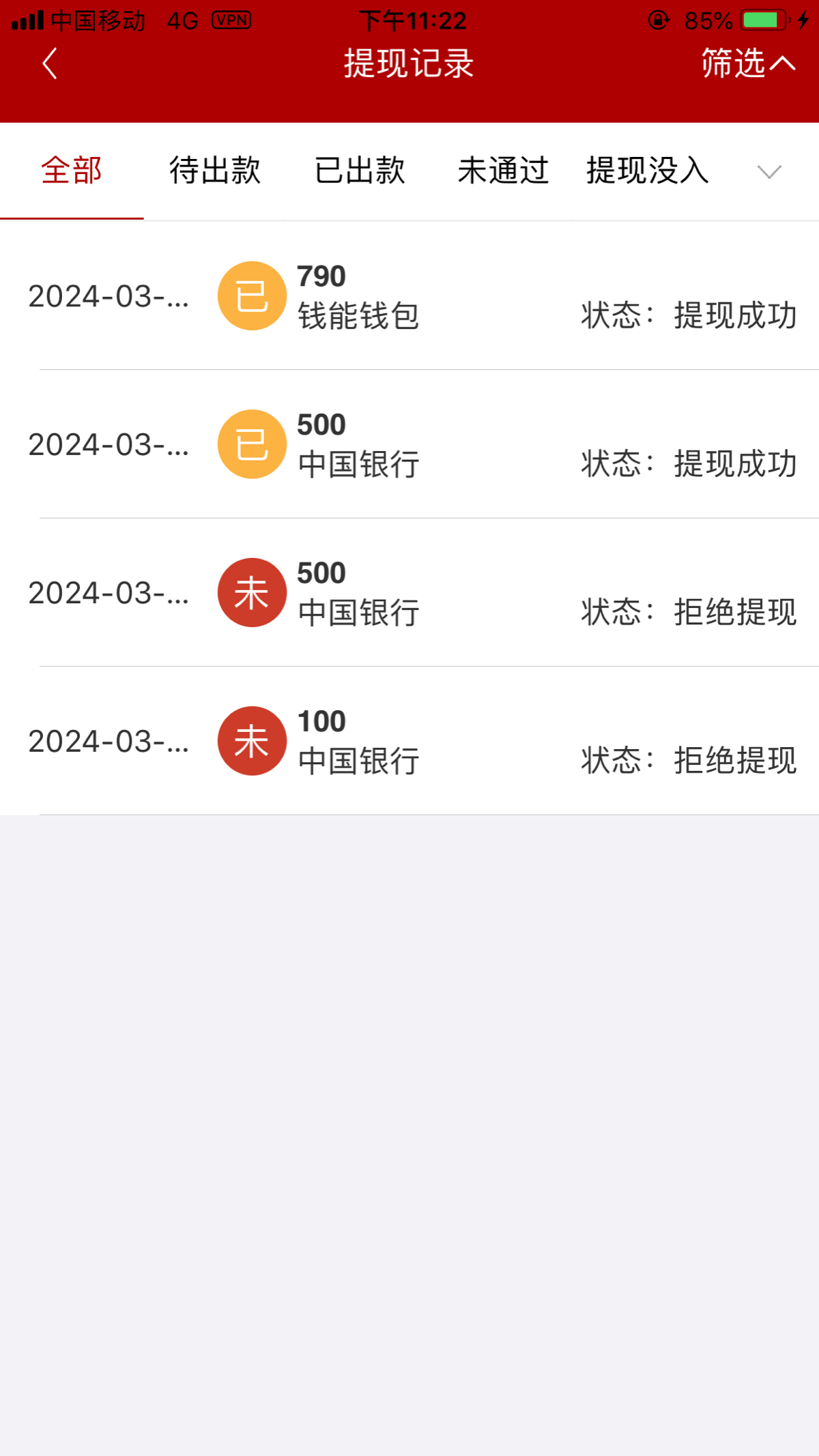Toggle the 未通过 filter state
This screenshot has height=1456, width=819.
click(x=503, y=171)
